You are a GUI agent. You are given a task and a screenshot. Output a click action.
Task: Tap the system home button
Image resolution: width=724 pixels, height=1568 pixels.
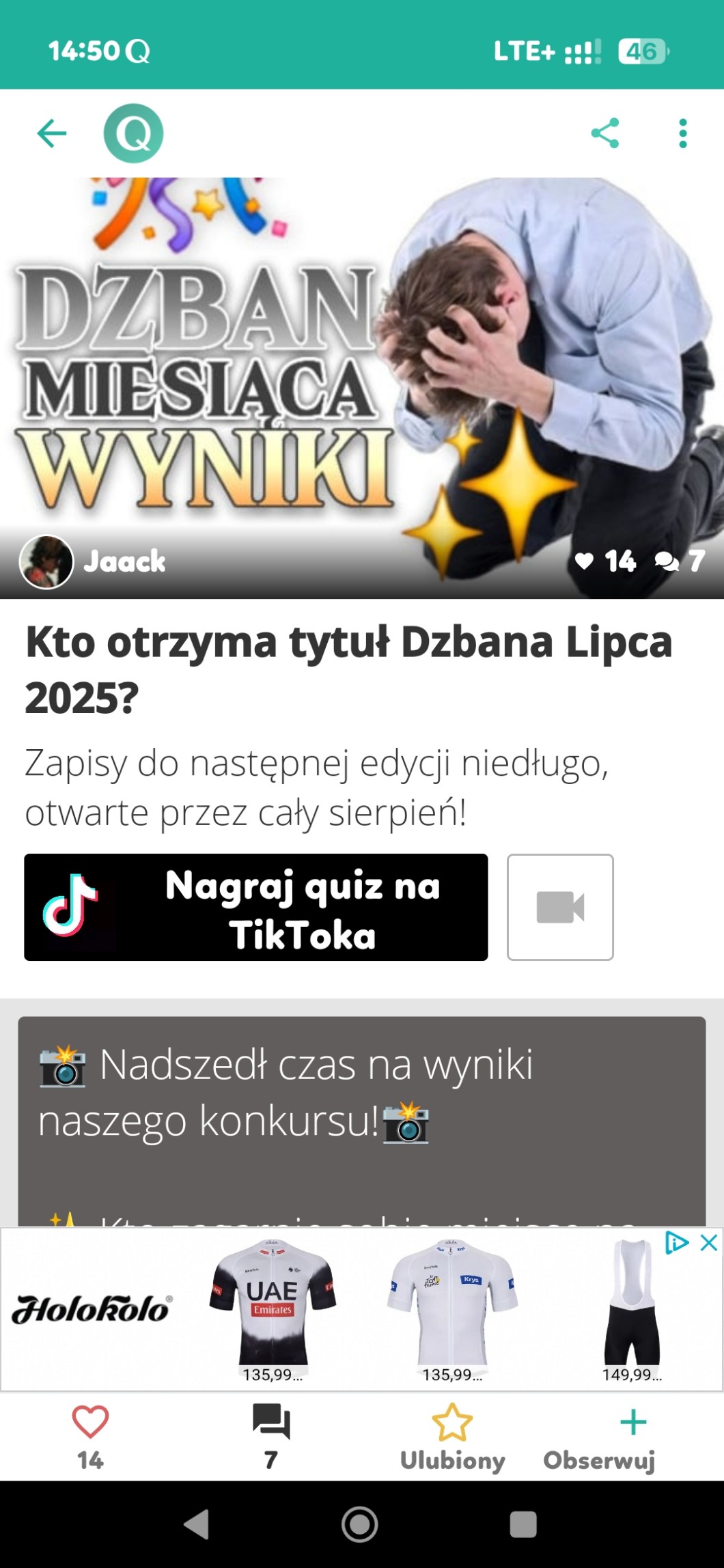point(360,1524)
